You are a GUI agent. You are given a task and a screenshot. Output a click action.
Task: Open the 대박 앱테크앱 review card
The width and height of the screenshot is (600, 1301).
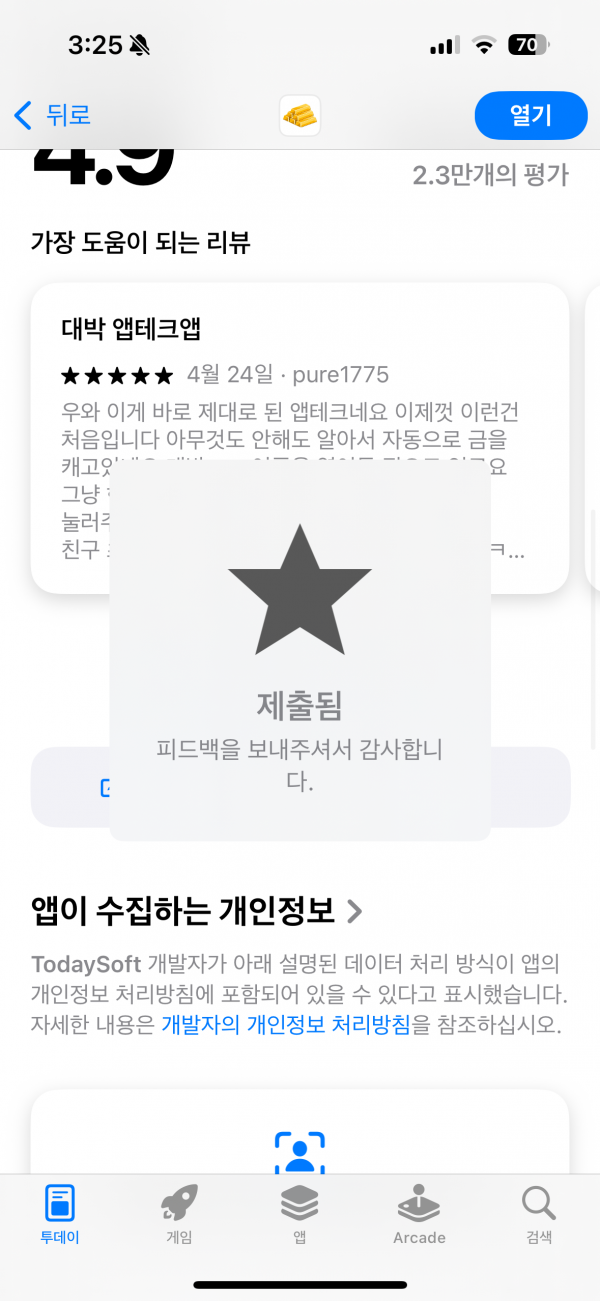click(300, 438)
